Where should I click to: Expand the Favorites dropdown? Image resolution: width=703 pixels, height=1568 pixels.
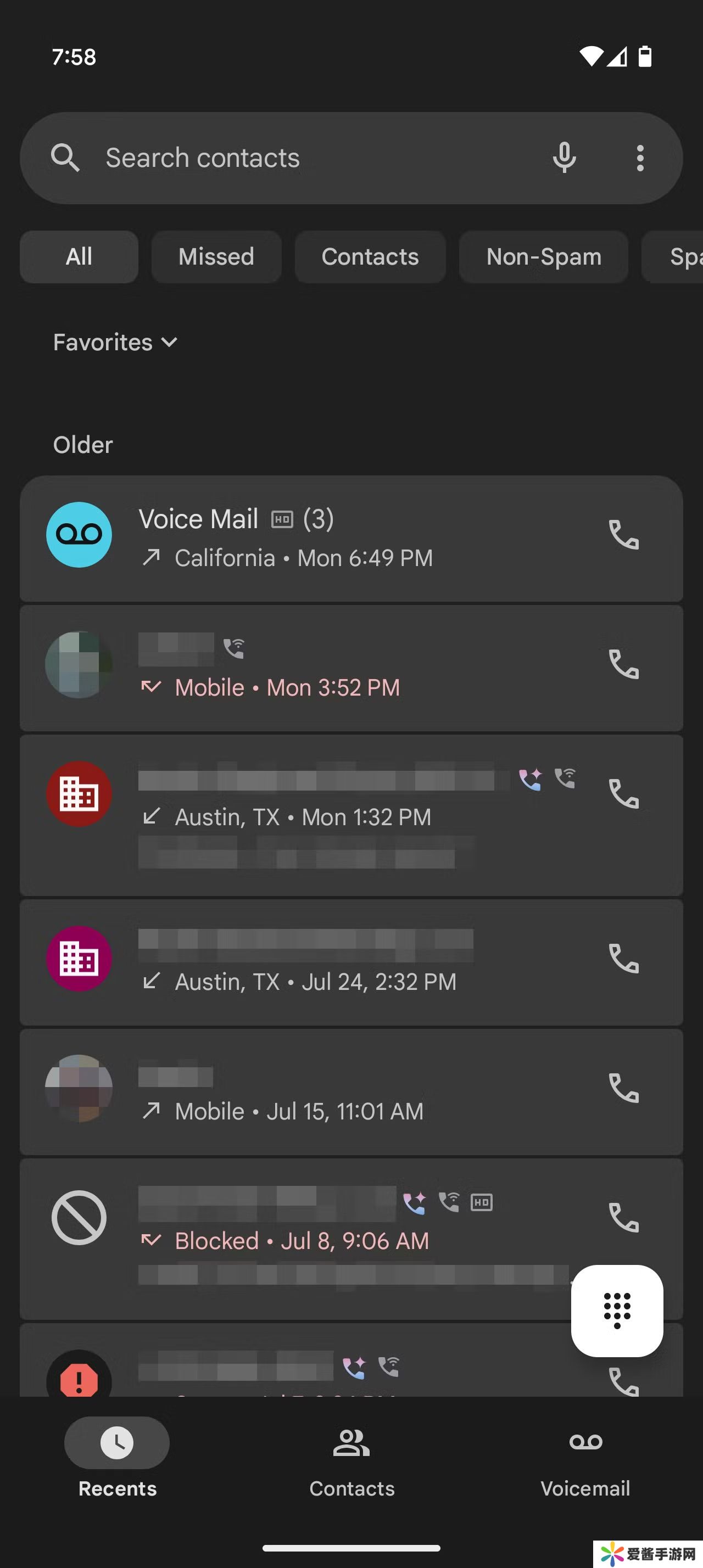pos(116,343)
